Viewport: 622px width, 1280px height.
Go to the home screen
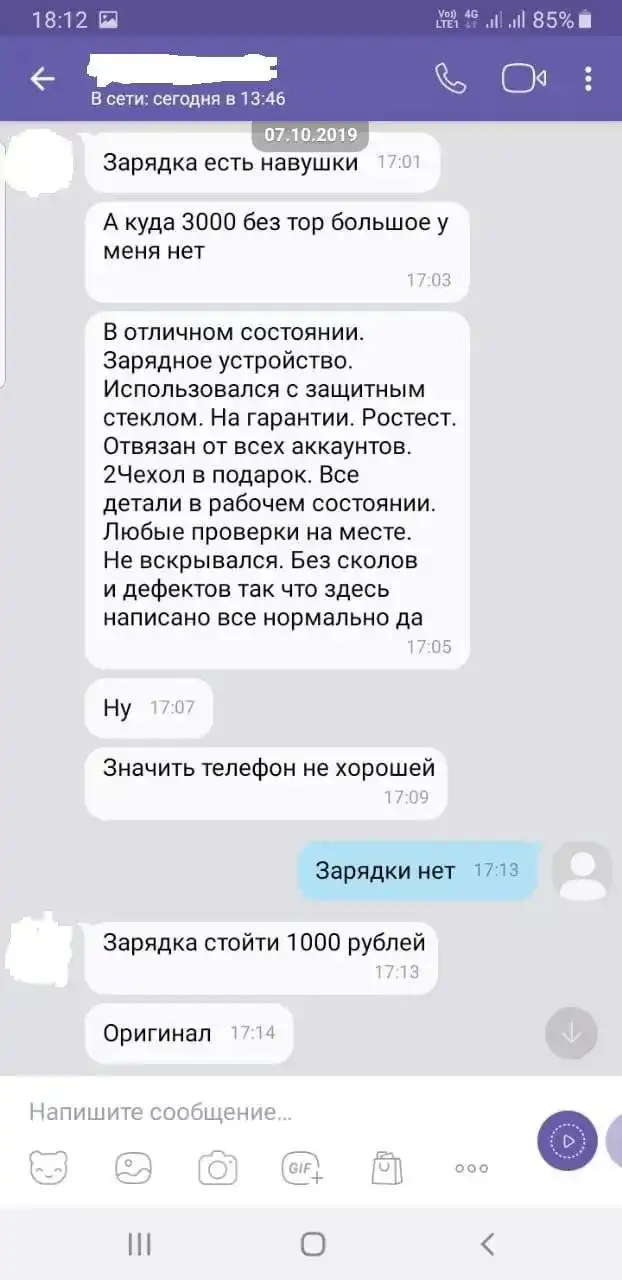click(x=313, y=1243)
